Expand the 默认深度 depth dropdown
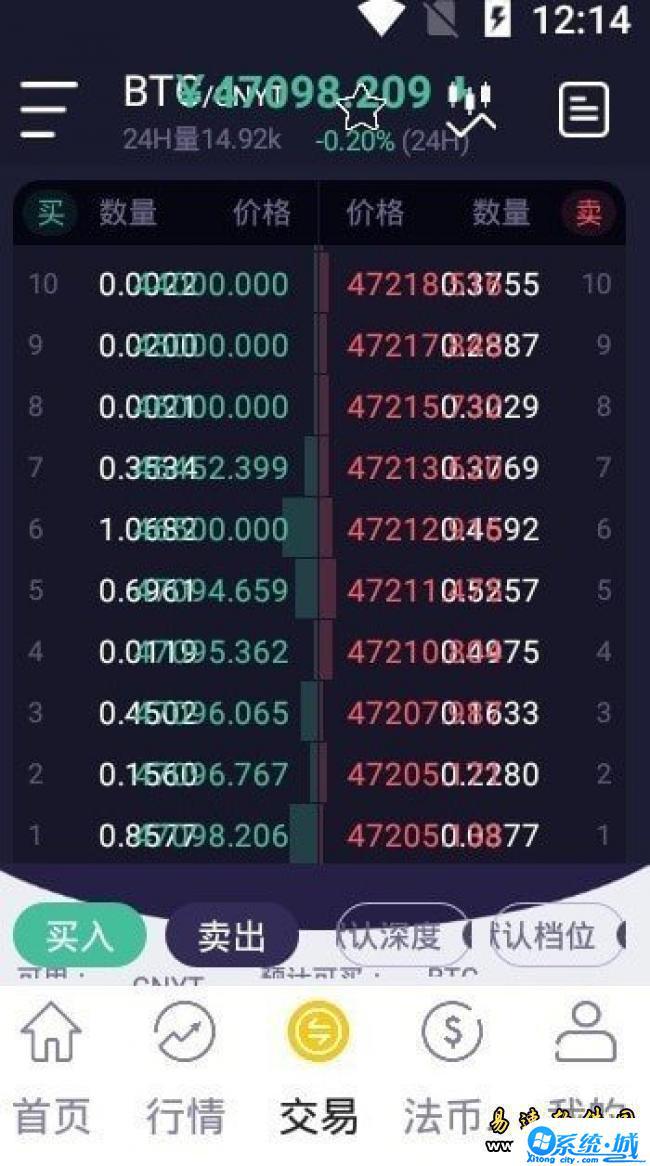 402,936
